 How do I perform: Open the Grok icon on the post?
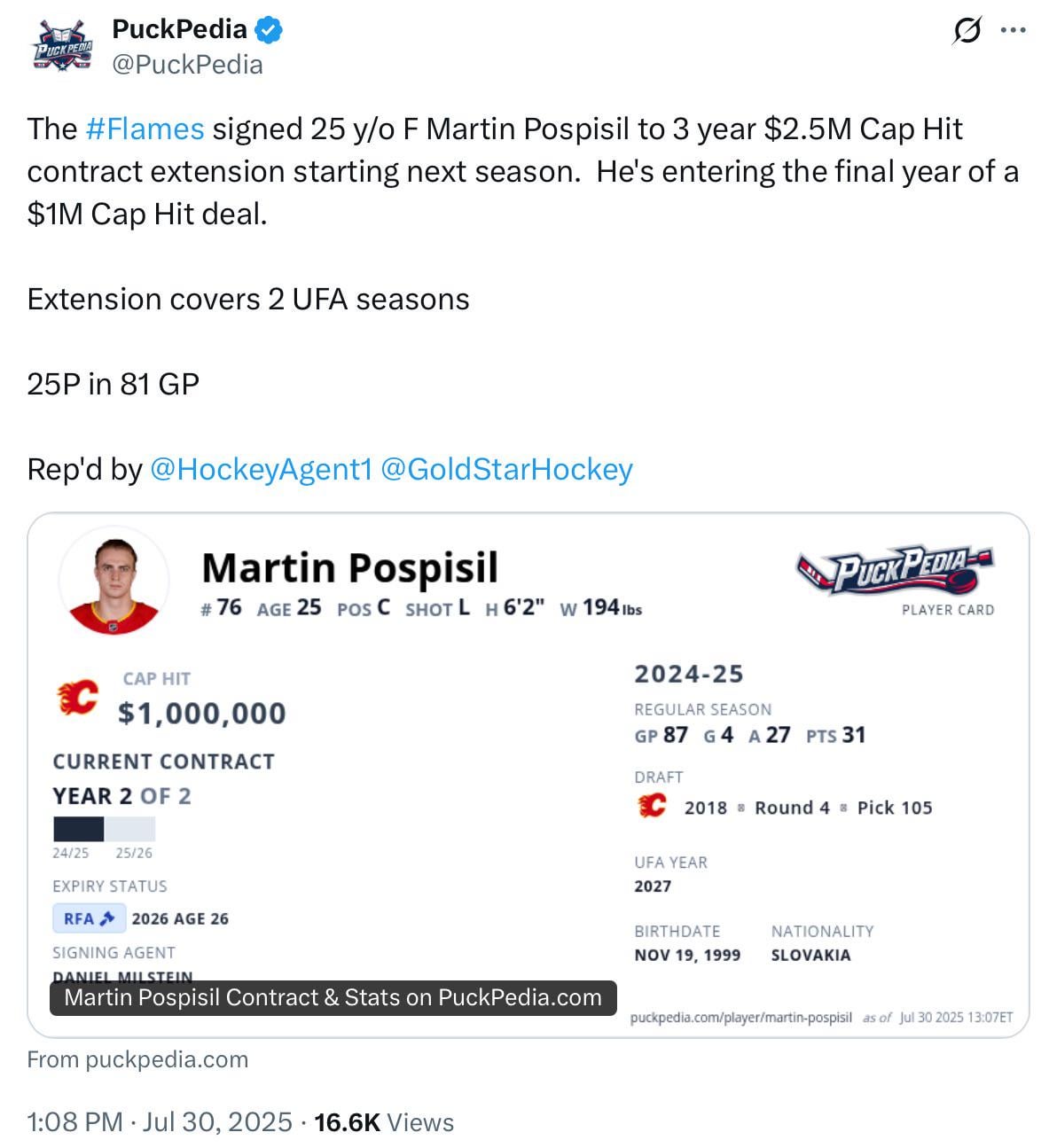pyautogui.click(x=967, y=31)
